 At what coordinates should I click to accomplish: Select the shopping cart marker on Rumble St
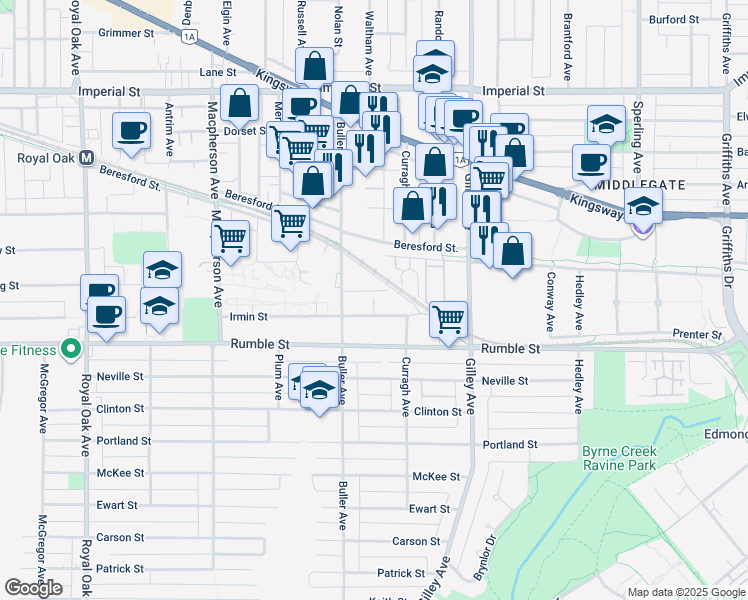448,321
